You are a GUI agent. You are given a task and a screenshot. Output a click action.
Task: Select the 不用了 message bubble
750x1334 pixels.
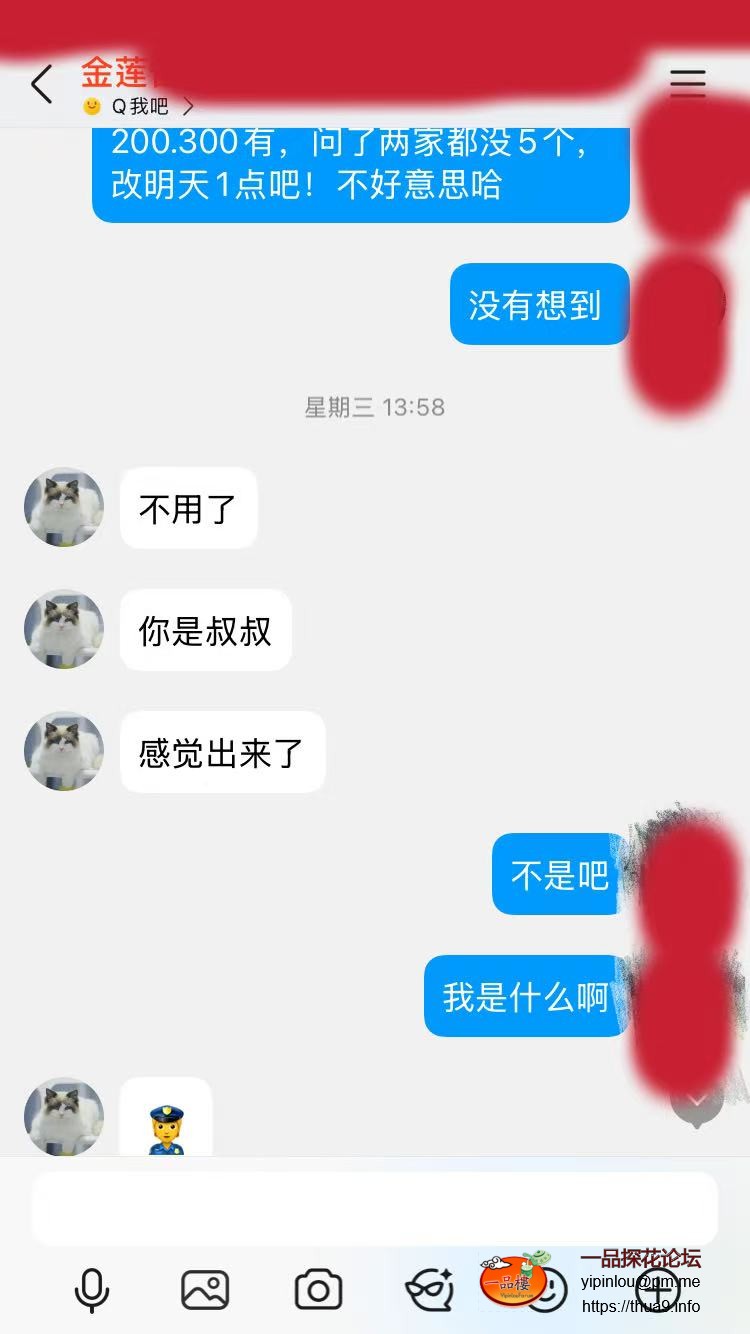tap(188, 508)
